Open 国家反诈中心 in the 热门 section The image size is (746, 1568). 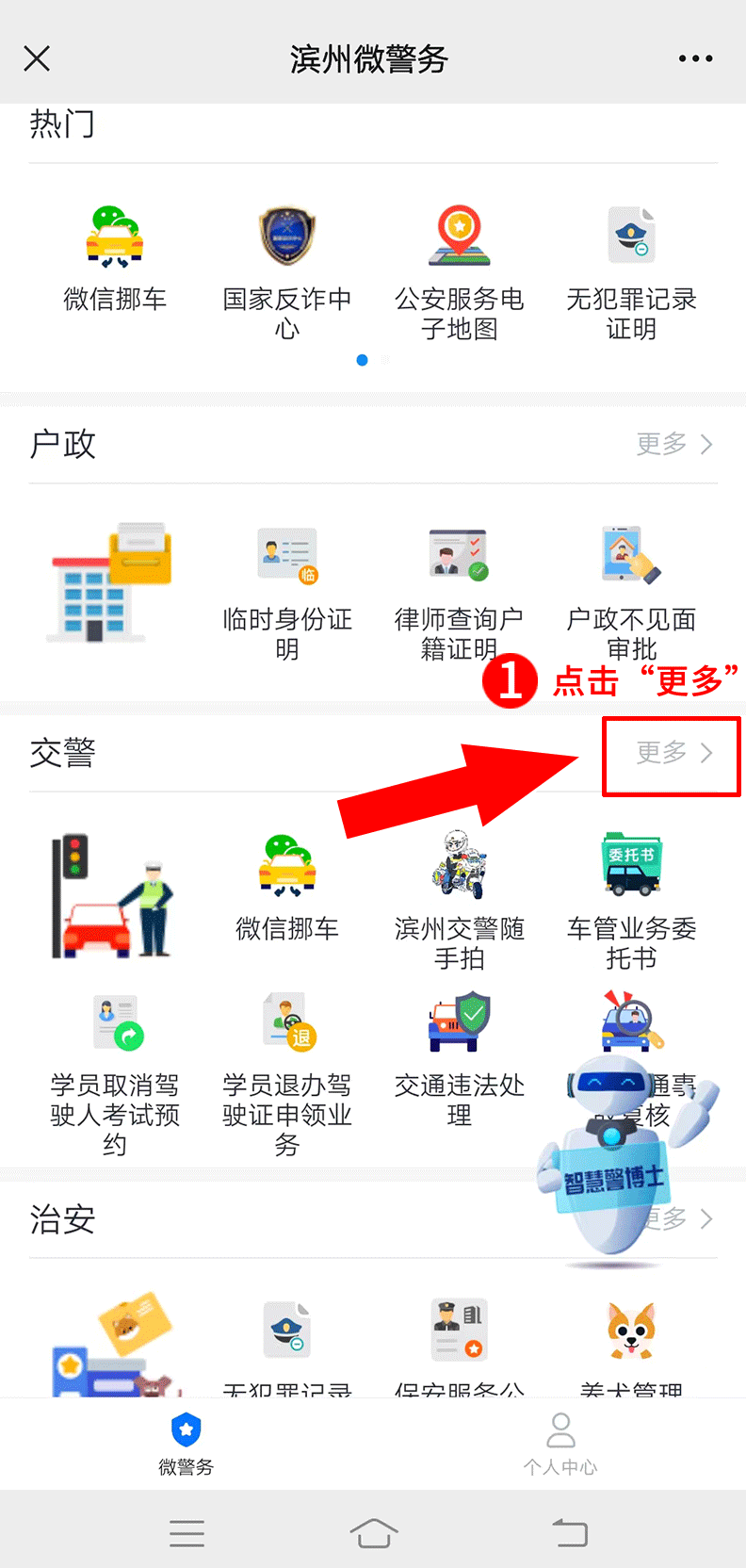(287, 272)
